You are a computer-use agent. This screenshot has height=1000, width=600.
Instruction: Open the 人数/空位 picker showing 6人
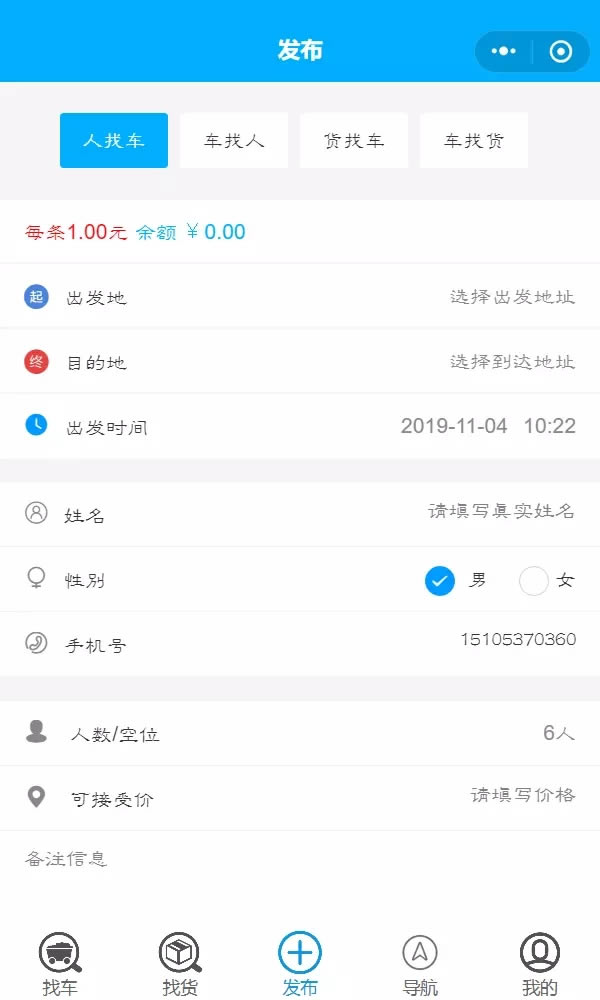pyautogui.click(x=300, y=733)
